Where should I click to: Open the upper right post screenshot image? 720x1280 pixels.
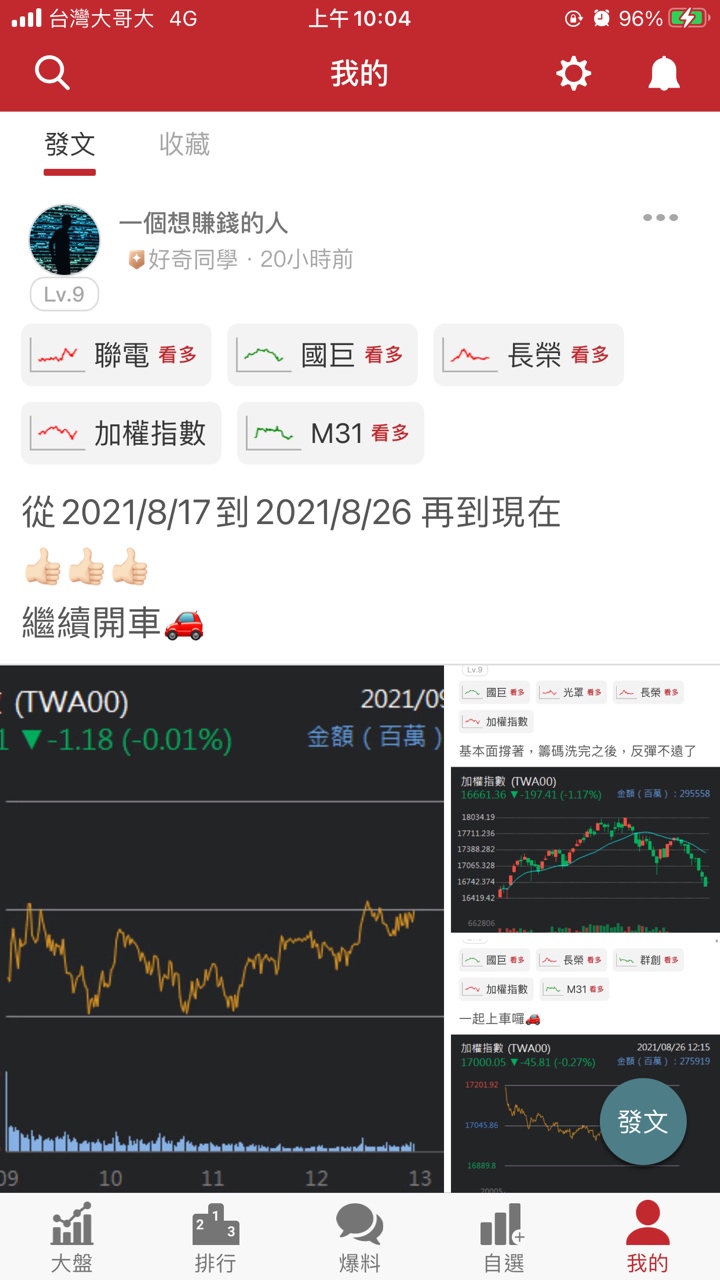coord(585,798)
